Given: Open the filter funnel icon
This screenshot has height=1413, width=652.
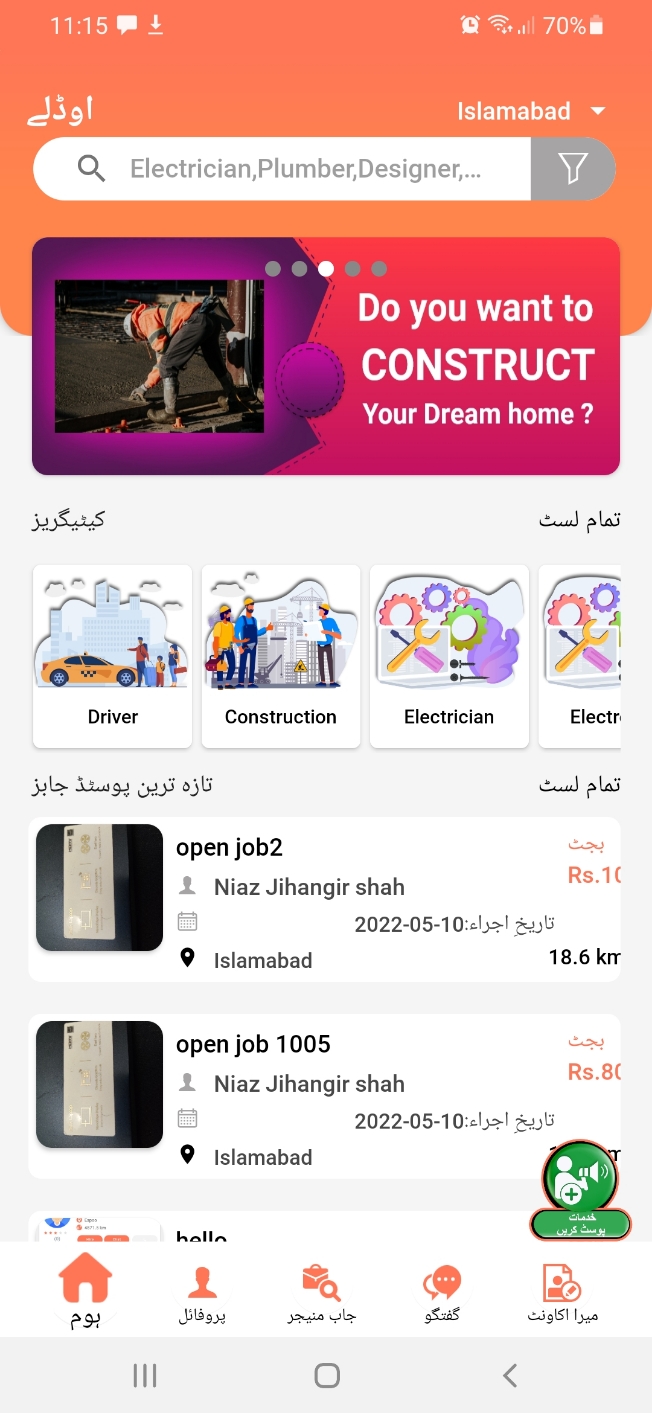Looking at the screenshot, I should (x=572, y=169).
